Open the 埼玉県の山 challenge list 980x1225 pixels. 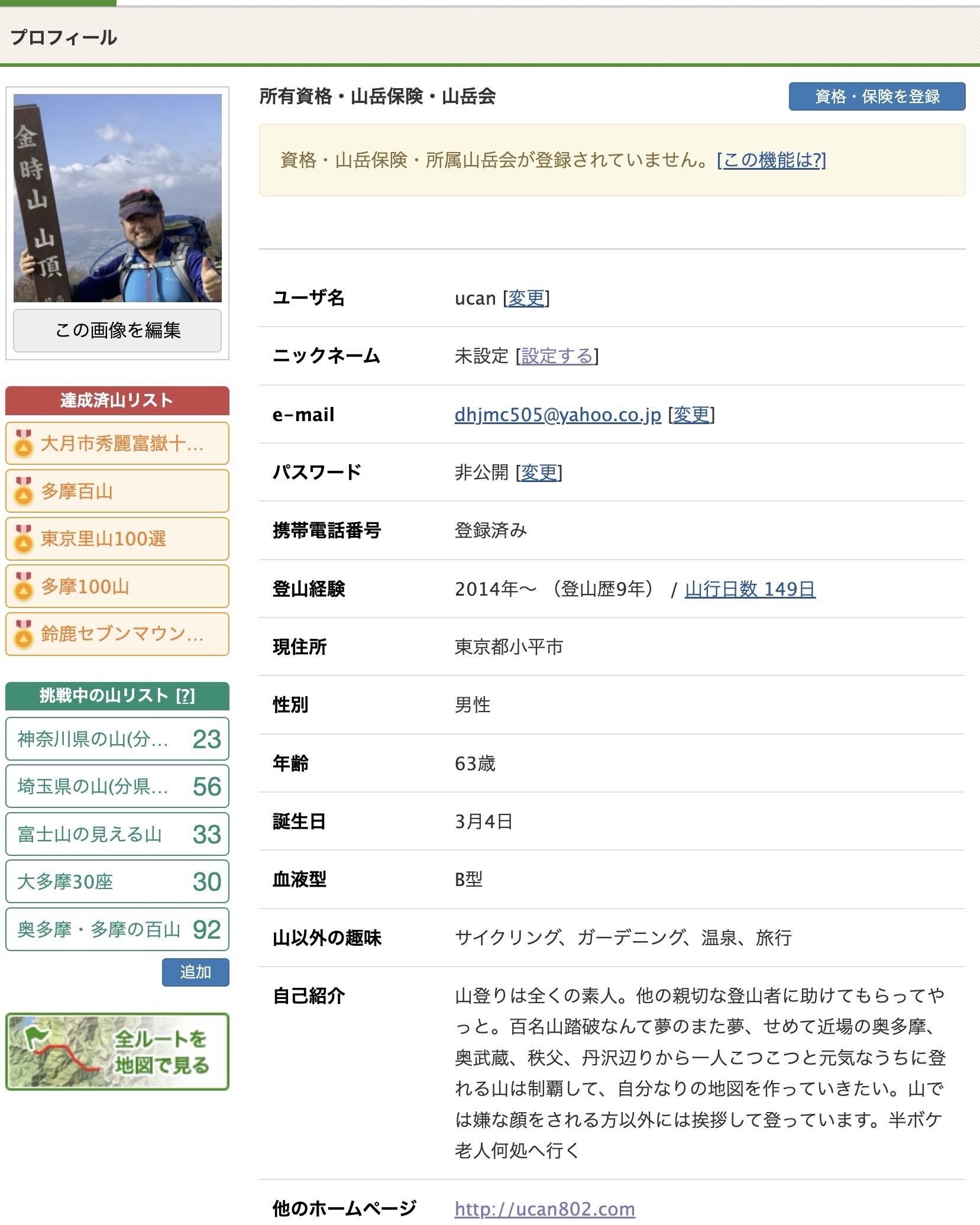tap(117, 786)
